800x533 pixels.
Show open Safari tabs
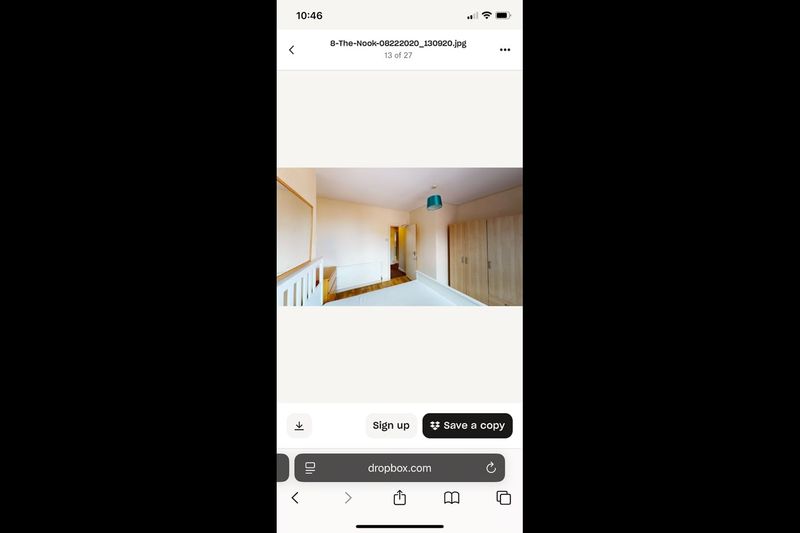click(504, 498)
